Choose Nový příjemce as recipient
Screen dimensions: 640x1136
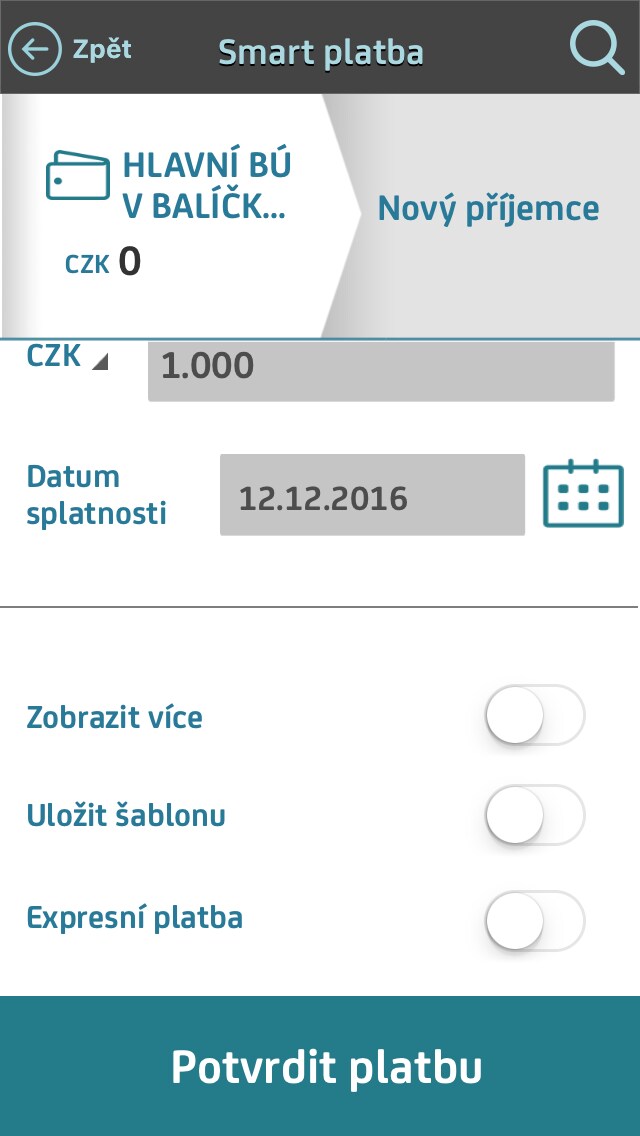pos(488,209)
